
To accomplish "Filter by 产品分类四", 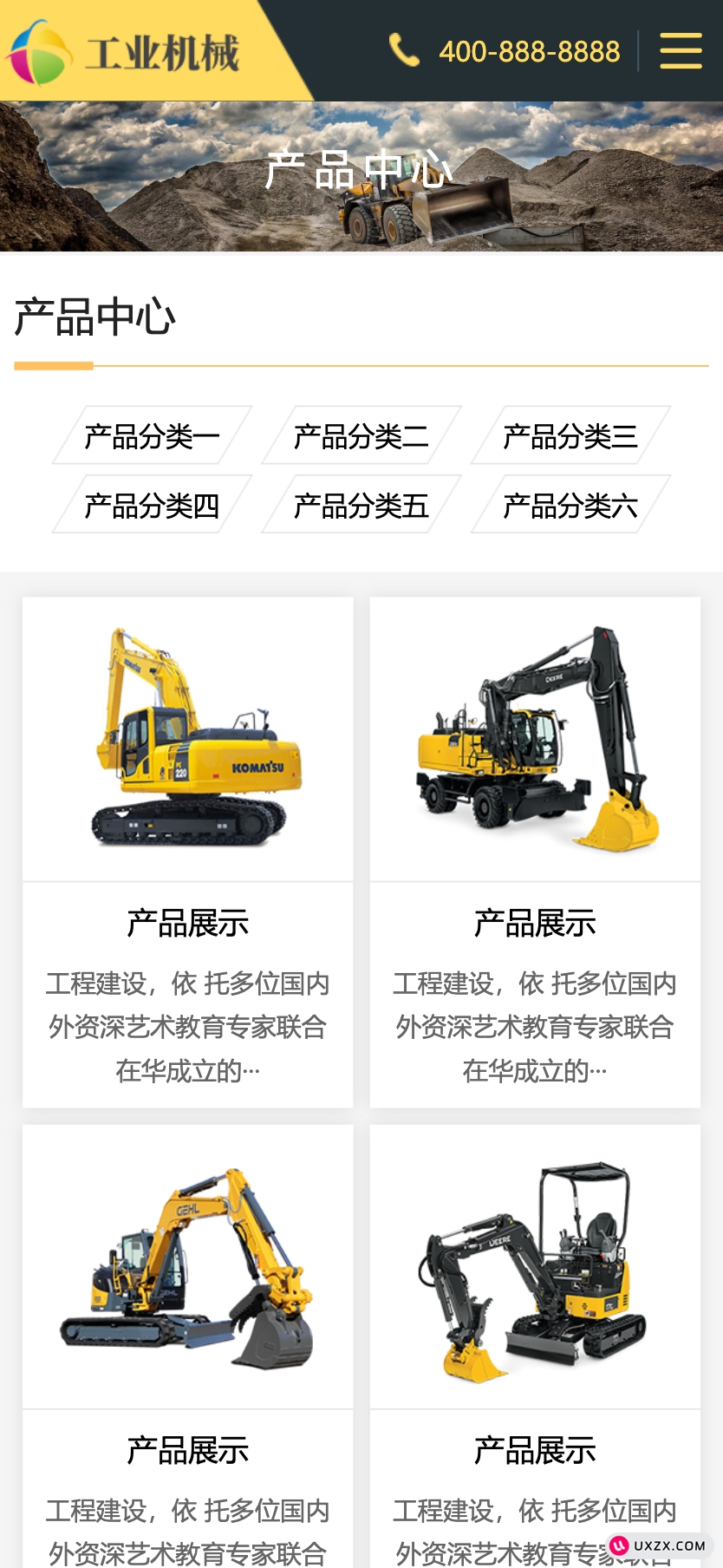I will point(152,505).
